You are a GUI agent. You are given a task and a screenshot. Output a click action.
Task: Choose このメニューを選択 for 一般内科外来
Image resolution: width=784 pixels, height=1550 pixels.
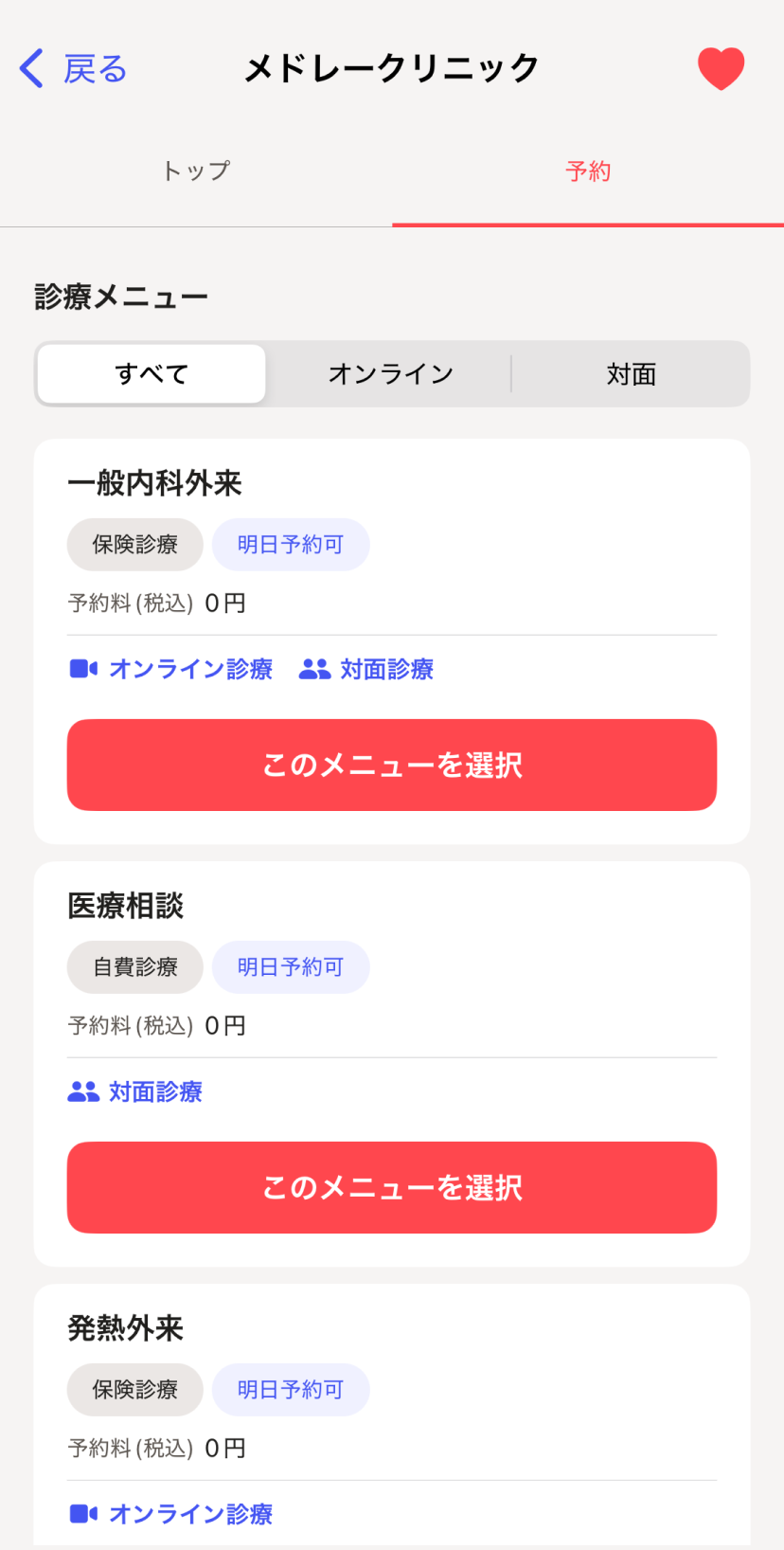391,765
